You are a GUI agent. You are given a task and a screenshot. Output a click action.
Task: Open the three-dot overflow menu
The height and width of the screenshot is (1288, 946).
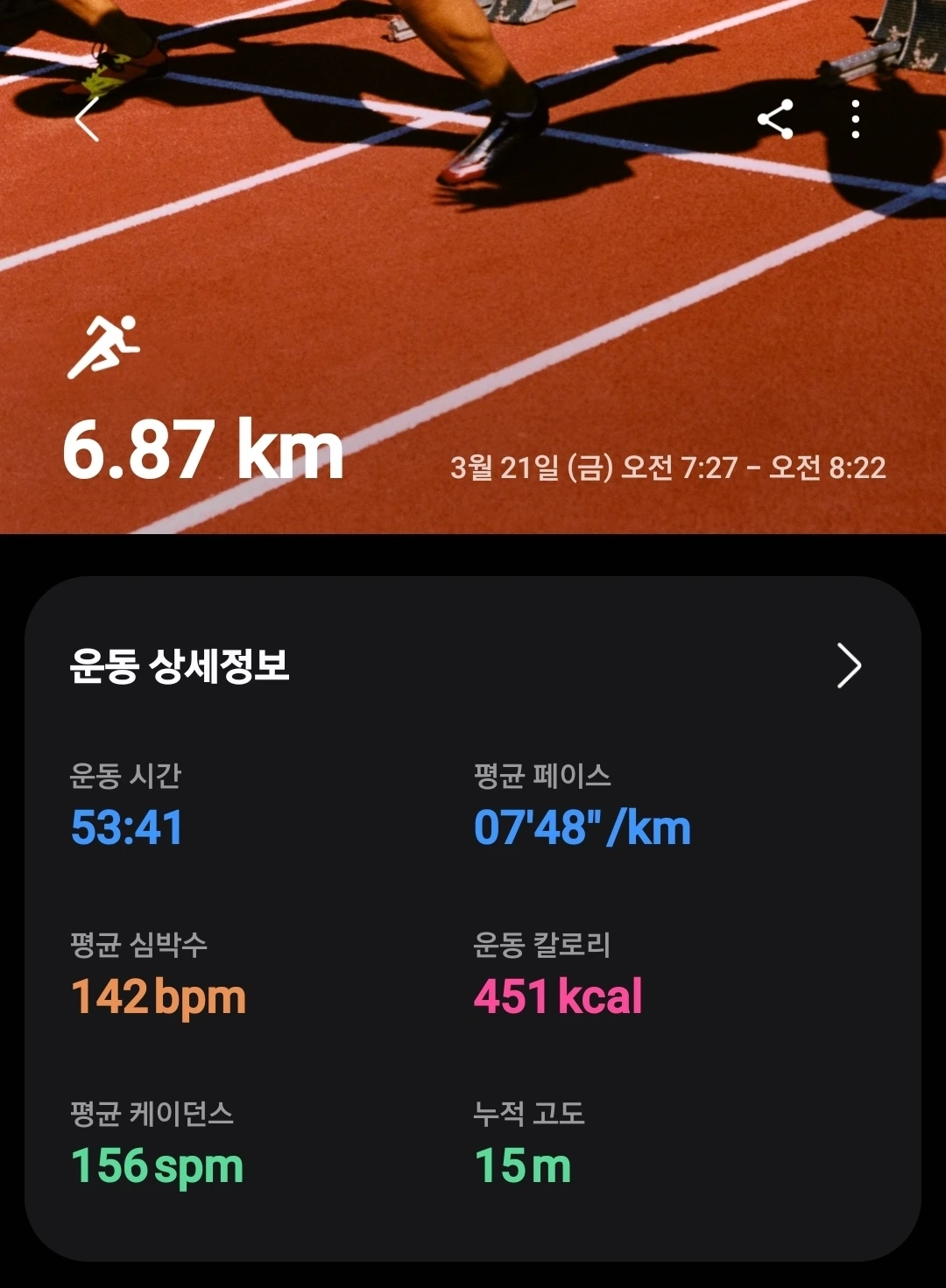pos(855,119)
